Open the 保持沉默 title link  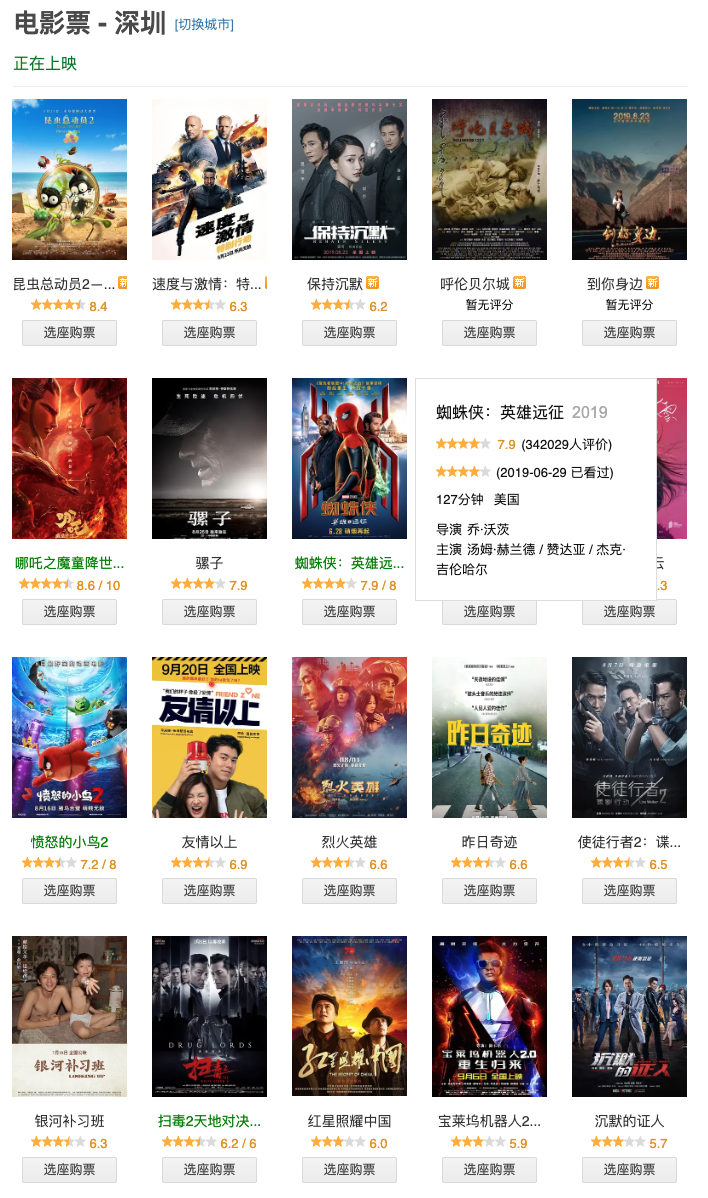click(335, 284)
